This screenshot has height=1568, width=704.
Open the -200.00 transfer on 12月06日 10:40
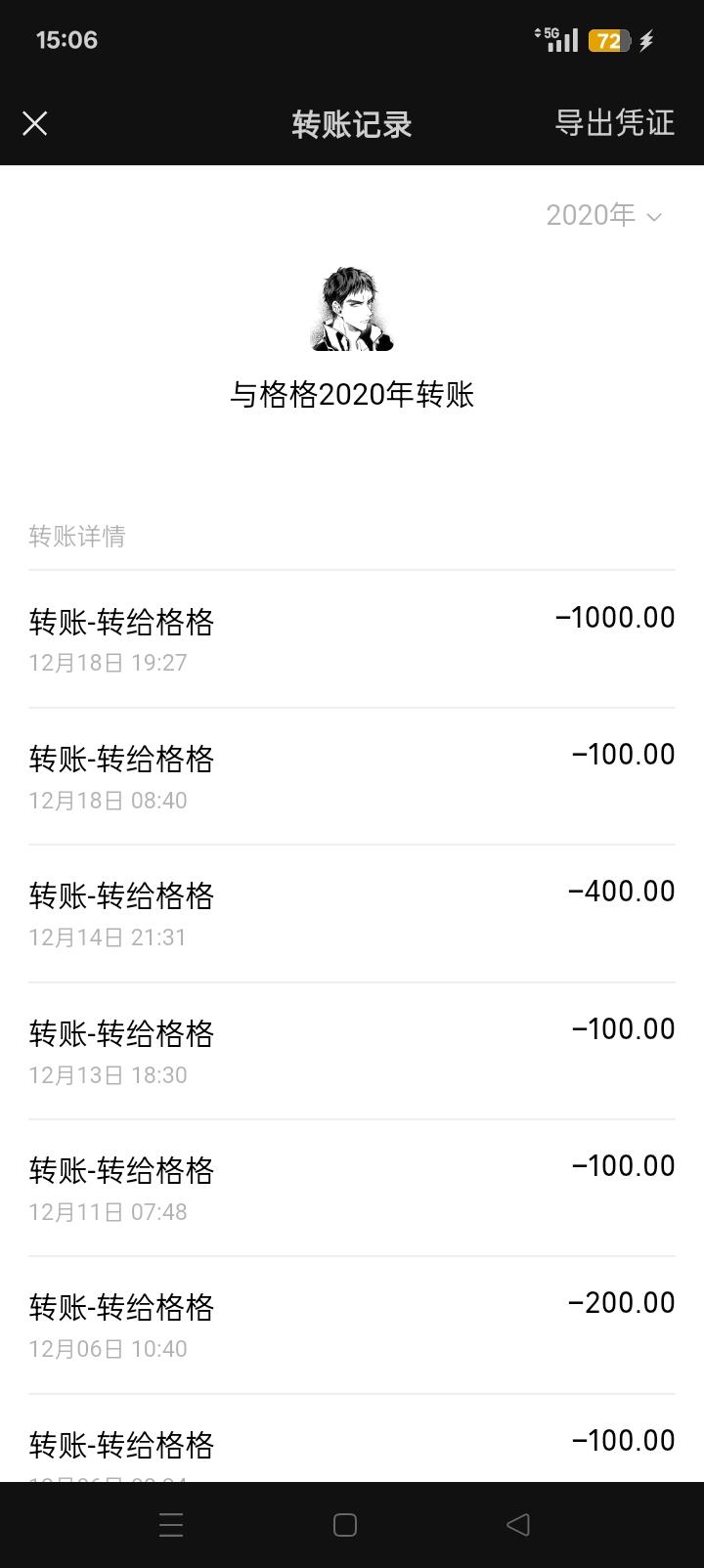click(352, 1325)
